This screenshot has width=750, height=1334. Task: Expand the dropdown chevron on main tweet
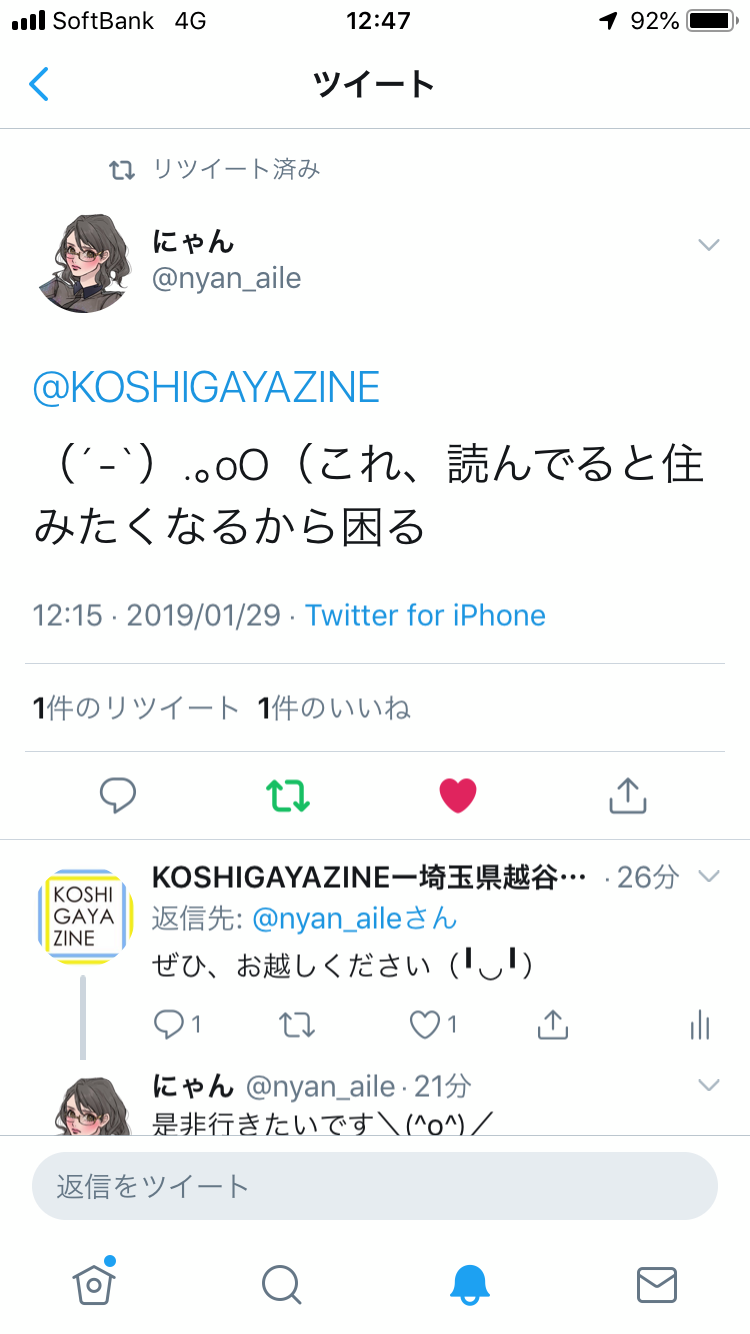(708, 245)
